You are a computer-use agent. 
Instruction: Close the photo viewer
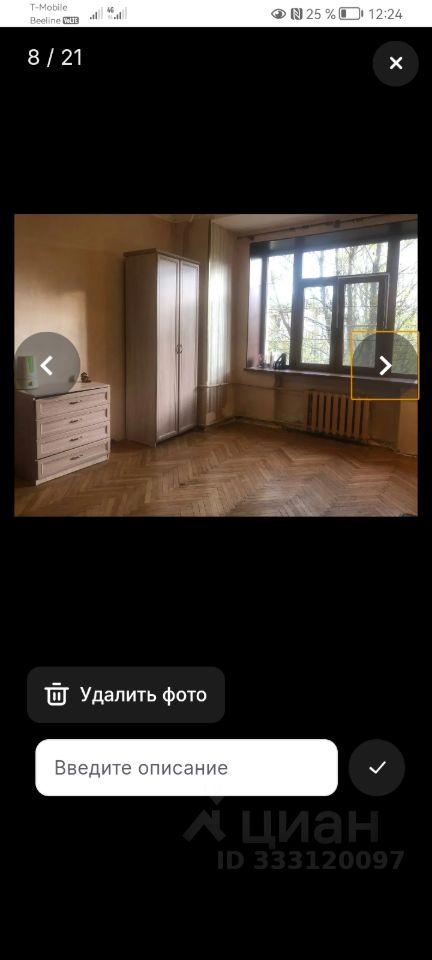point(395,63)
